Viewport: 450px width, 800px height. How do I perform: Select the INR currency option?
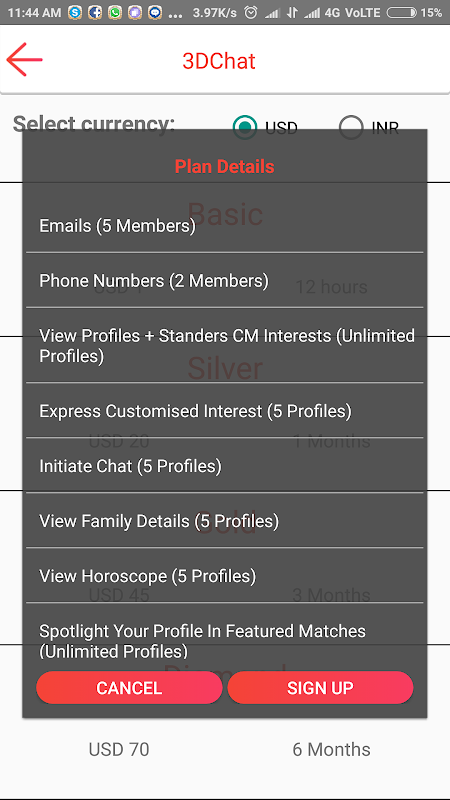pos(351,127)
